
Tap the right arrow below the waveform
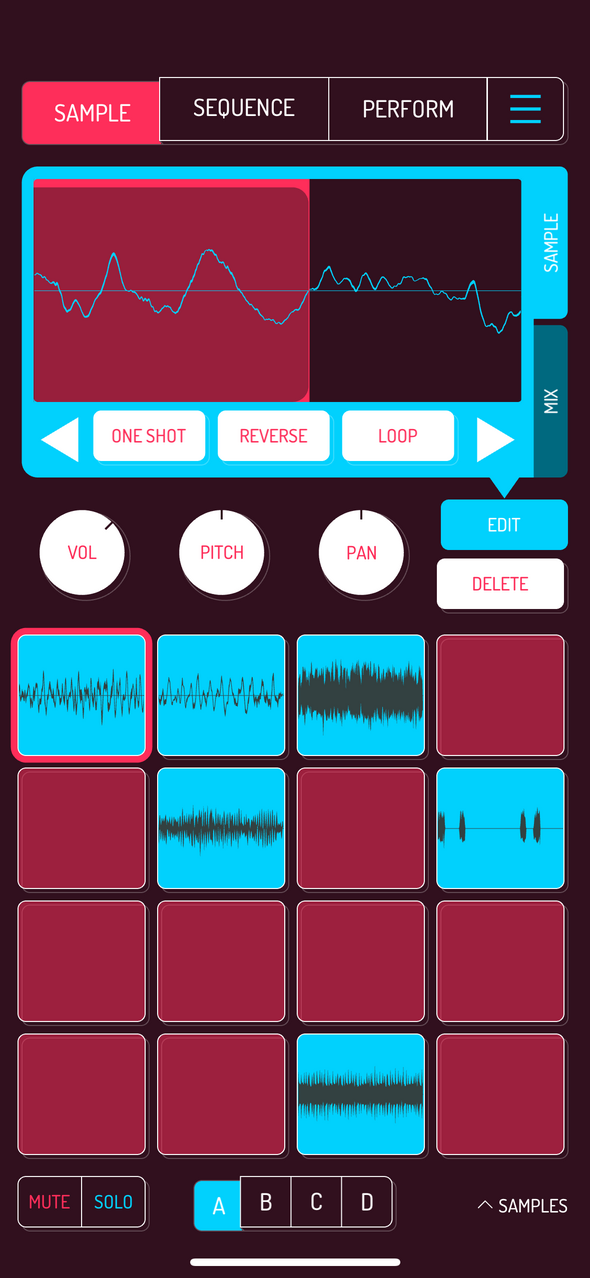click(495, 439)
